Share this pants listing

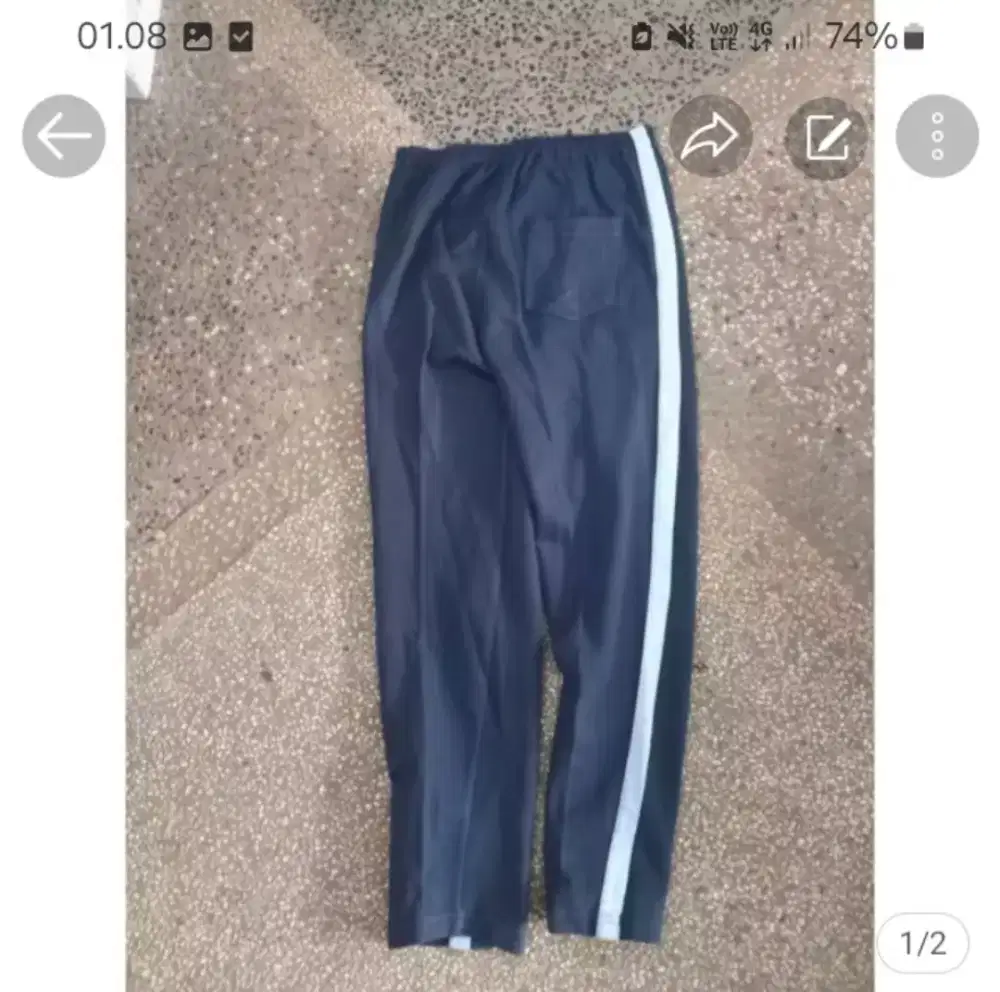709,137
